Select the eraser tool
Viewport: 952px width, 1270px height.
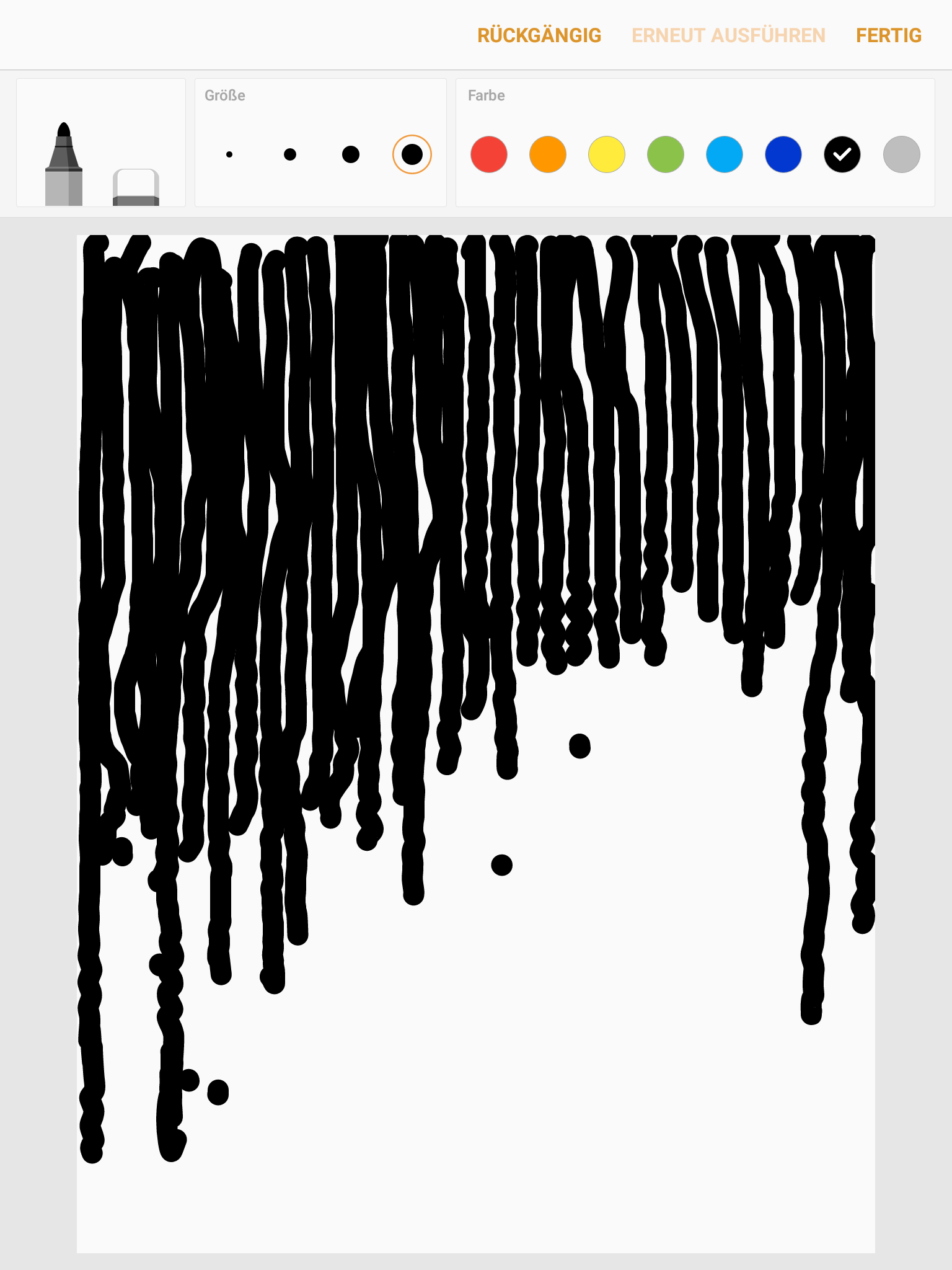136,187
